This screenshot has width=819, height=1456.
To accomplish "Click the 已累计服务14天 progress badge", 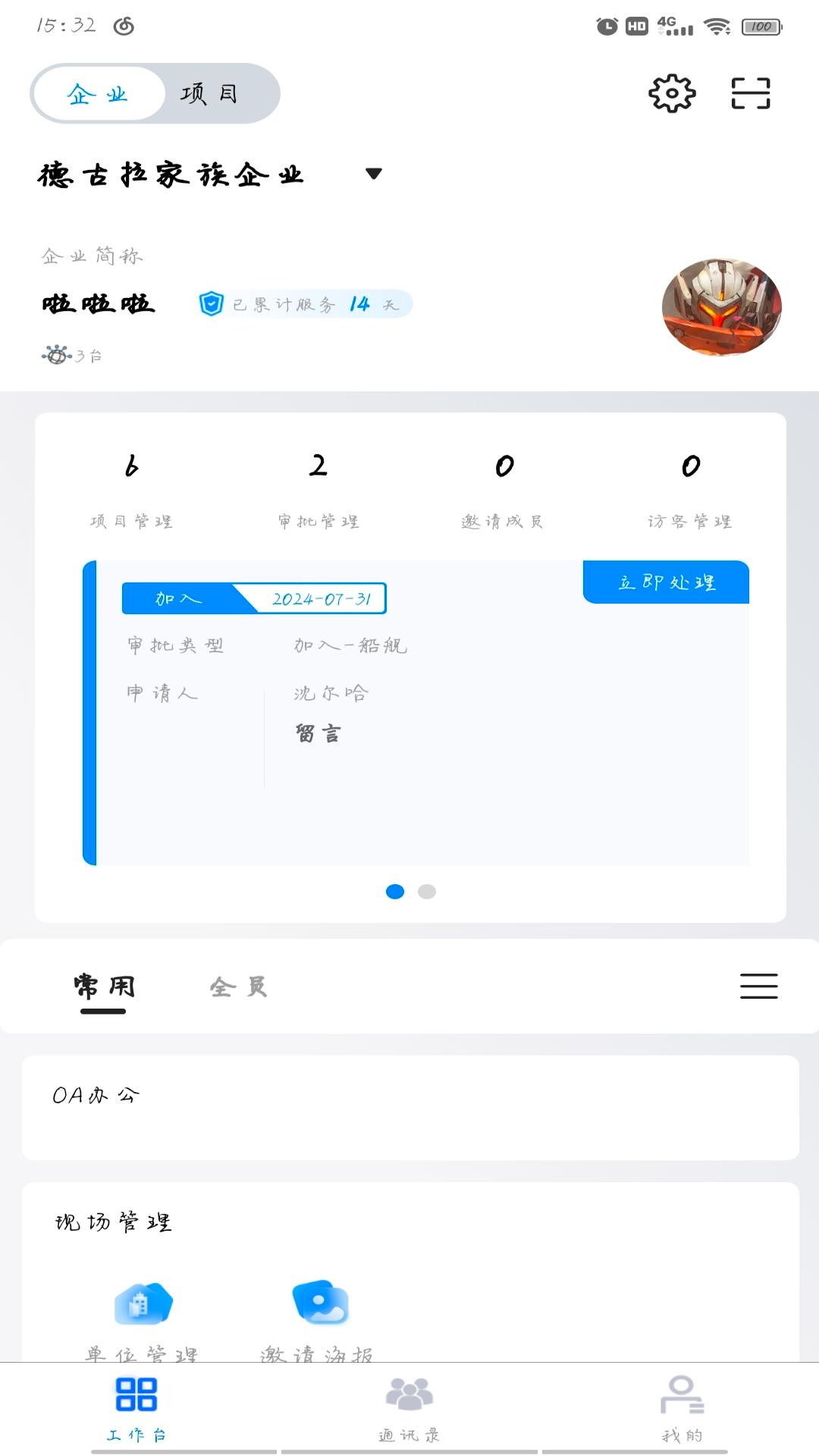I will tap(303, 303).
